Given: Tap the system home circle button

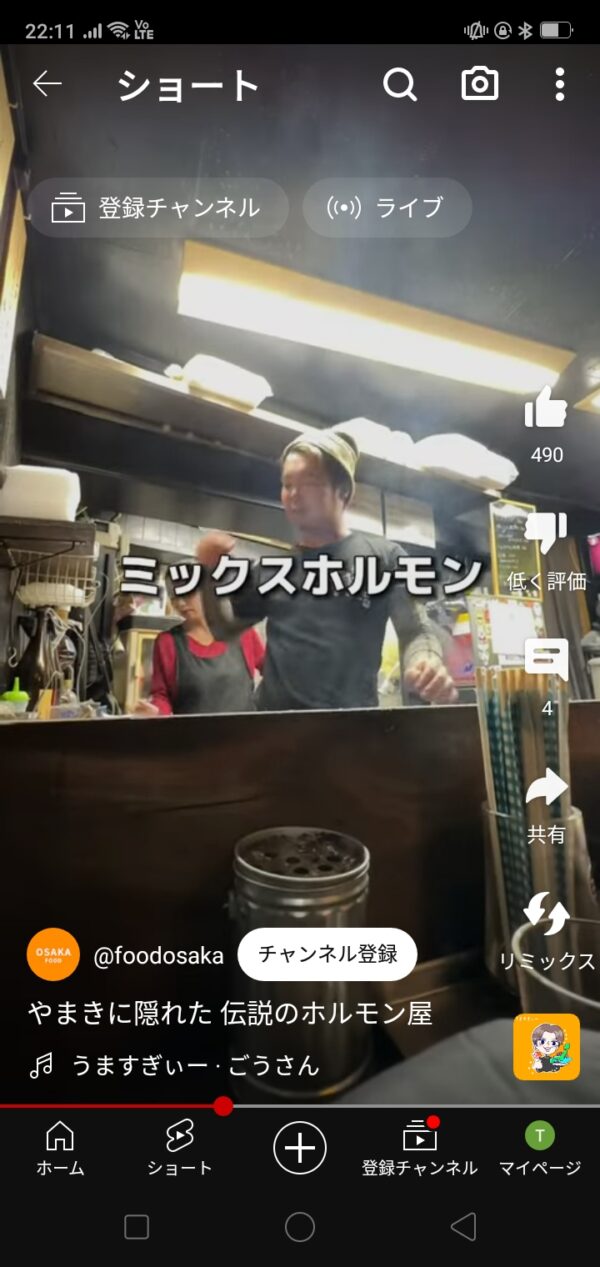Looking at the screenshot, I should 300,1227.
